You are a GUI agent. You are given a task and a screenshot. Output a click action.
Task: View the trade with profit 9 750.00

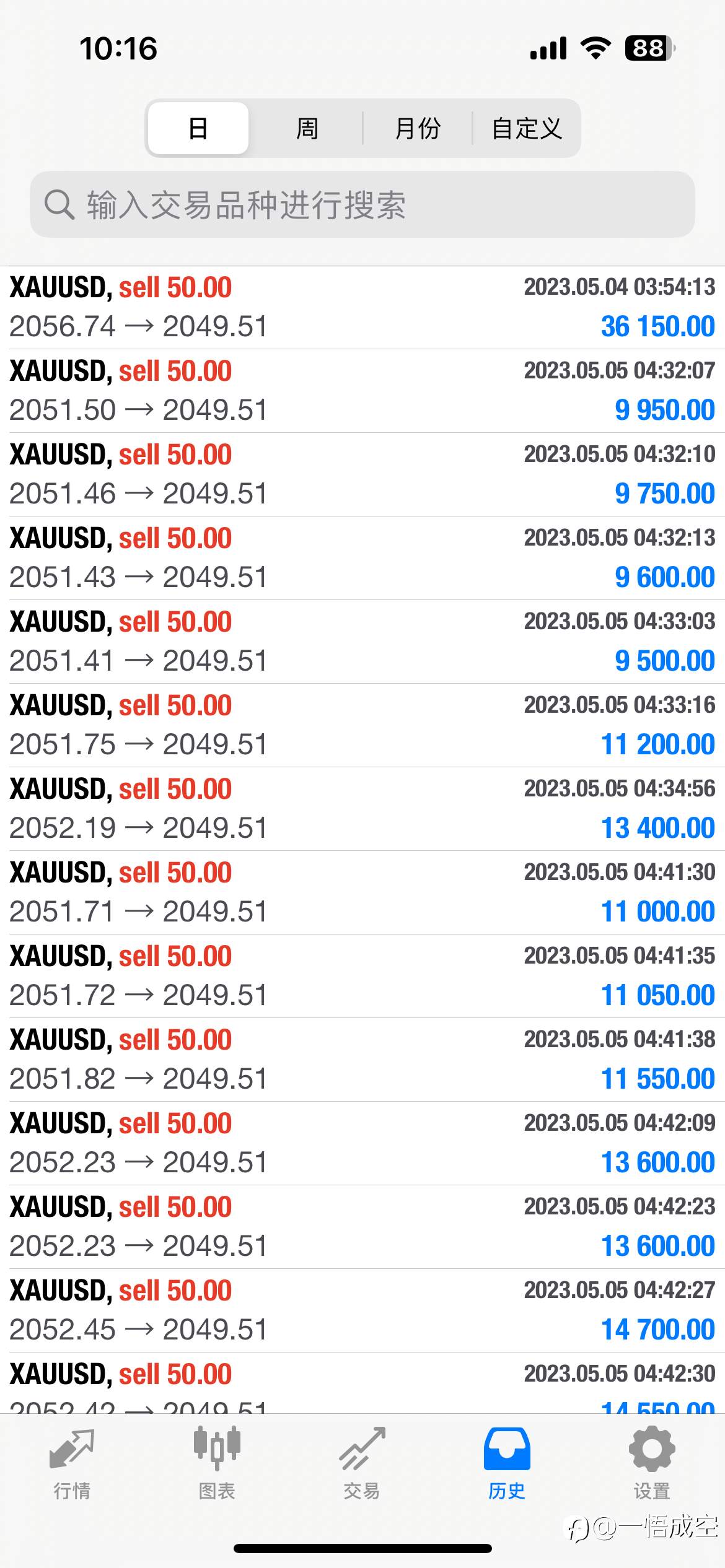pos(362,474)
